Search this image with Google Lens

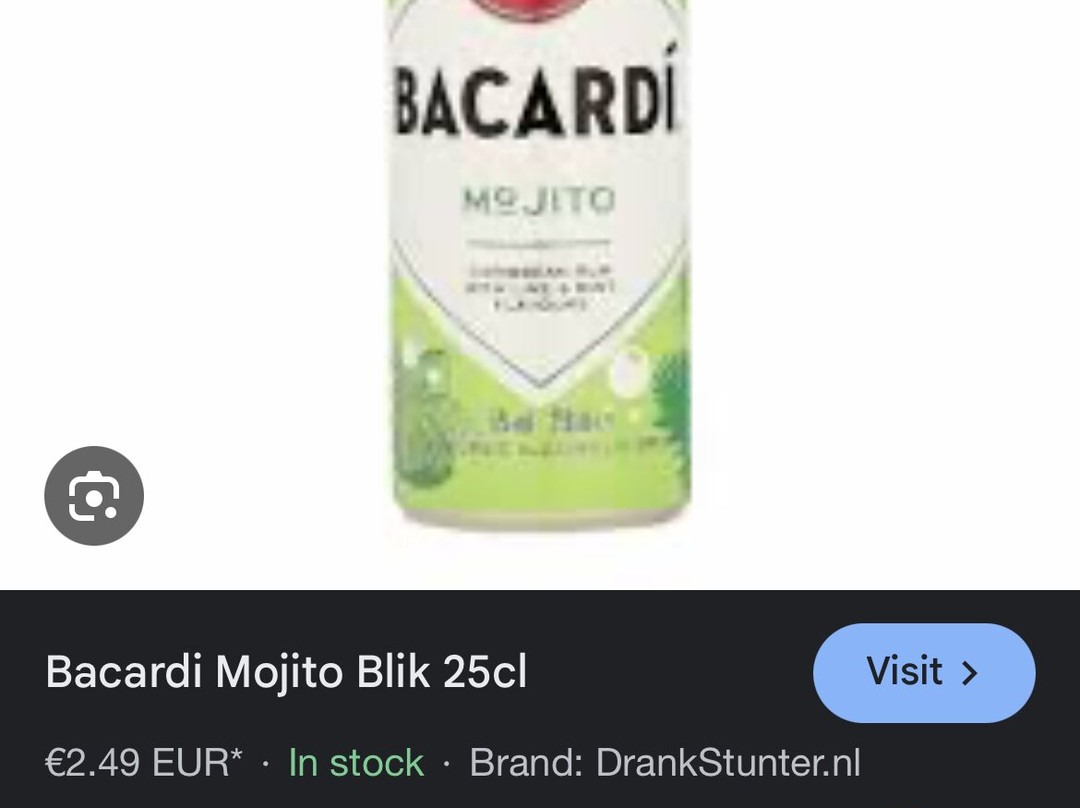pos(94,496)
